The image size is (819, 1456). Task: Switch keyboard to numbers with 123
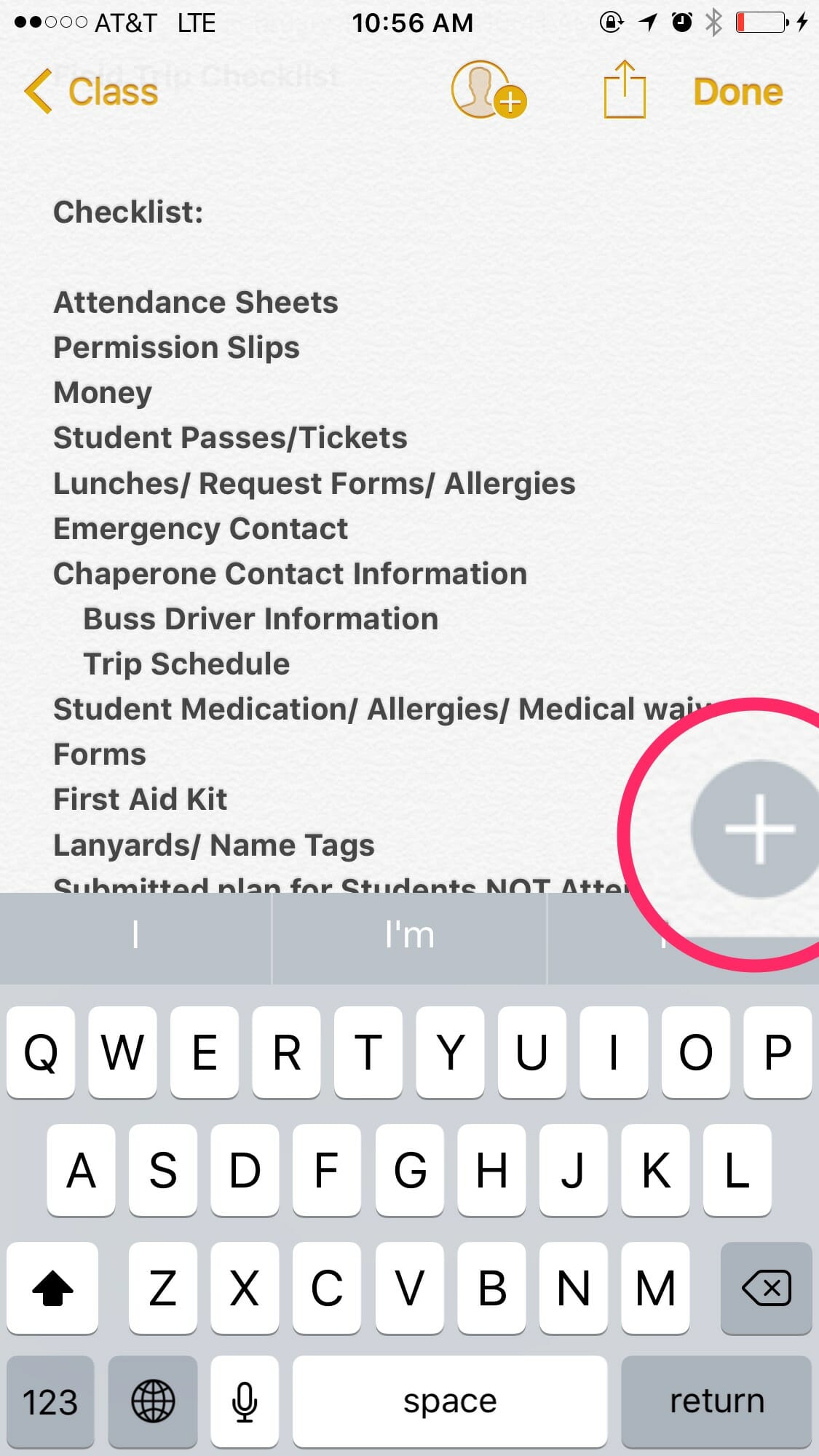50,1401
